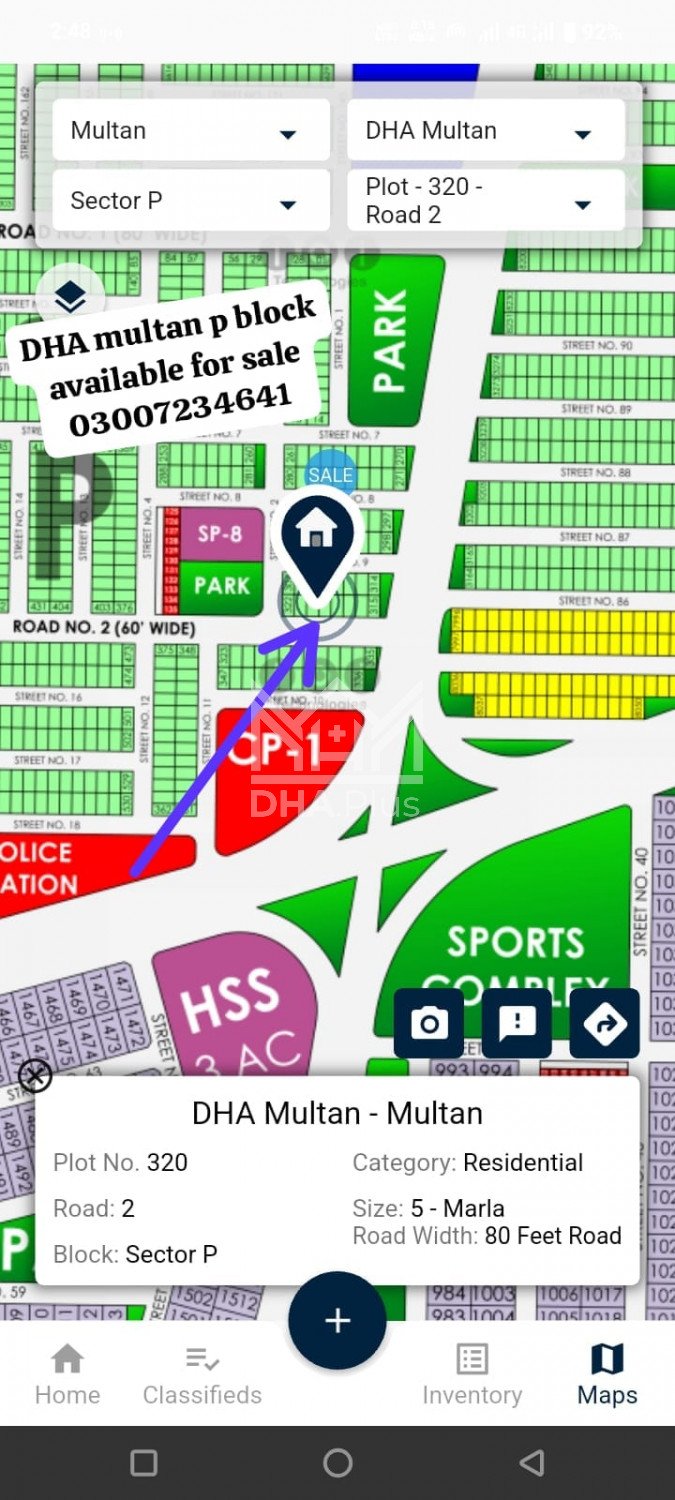Take a map snapshot with camera icon
This screenshot has height=1500, width=675.
[x=429, y=1023]
